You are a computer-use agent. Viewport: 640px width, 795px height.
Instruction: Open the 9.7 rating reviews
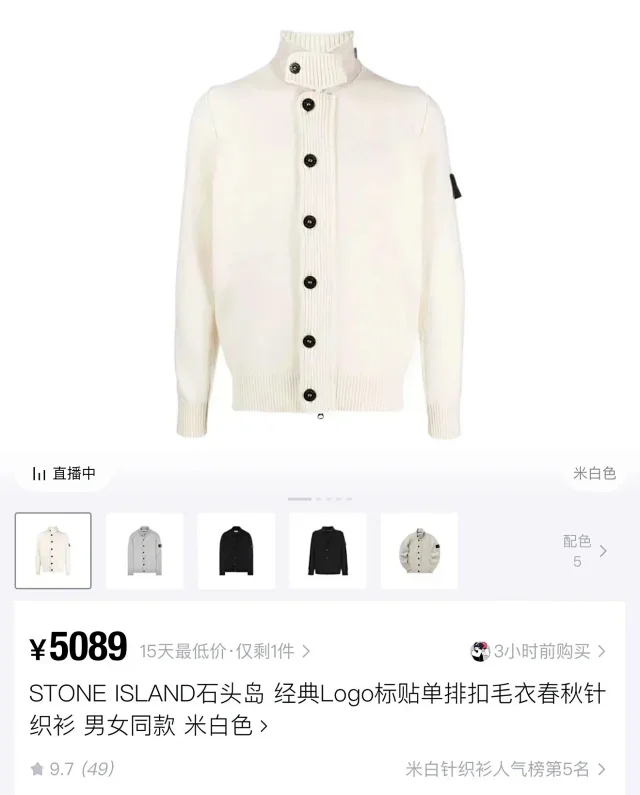(x=72, y=769)
